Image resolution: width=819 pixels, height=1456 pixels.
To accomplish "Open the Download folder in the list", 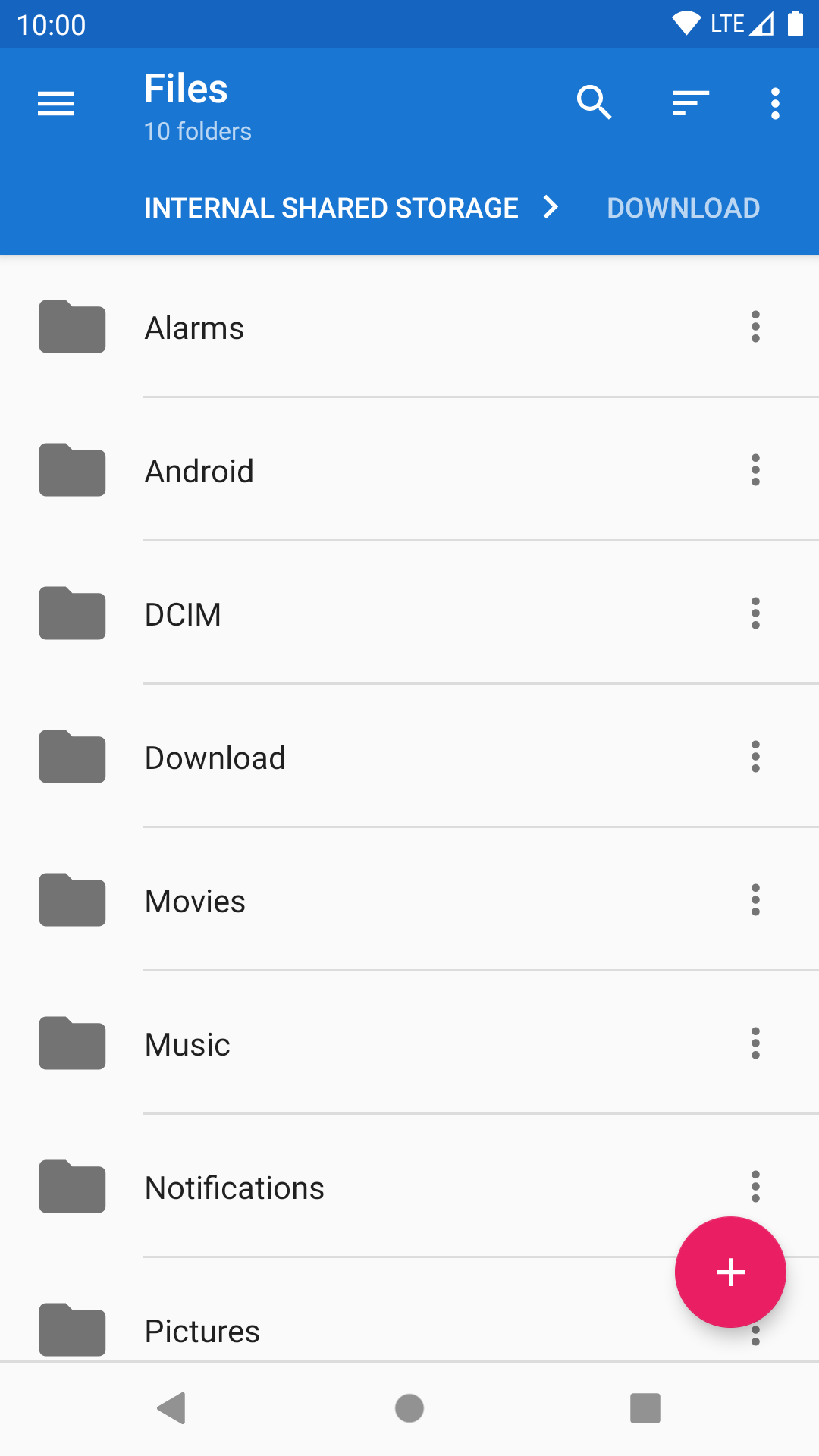I will point(215,758).
